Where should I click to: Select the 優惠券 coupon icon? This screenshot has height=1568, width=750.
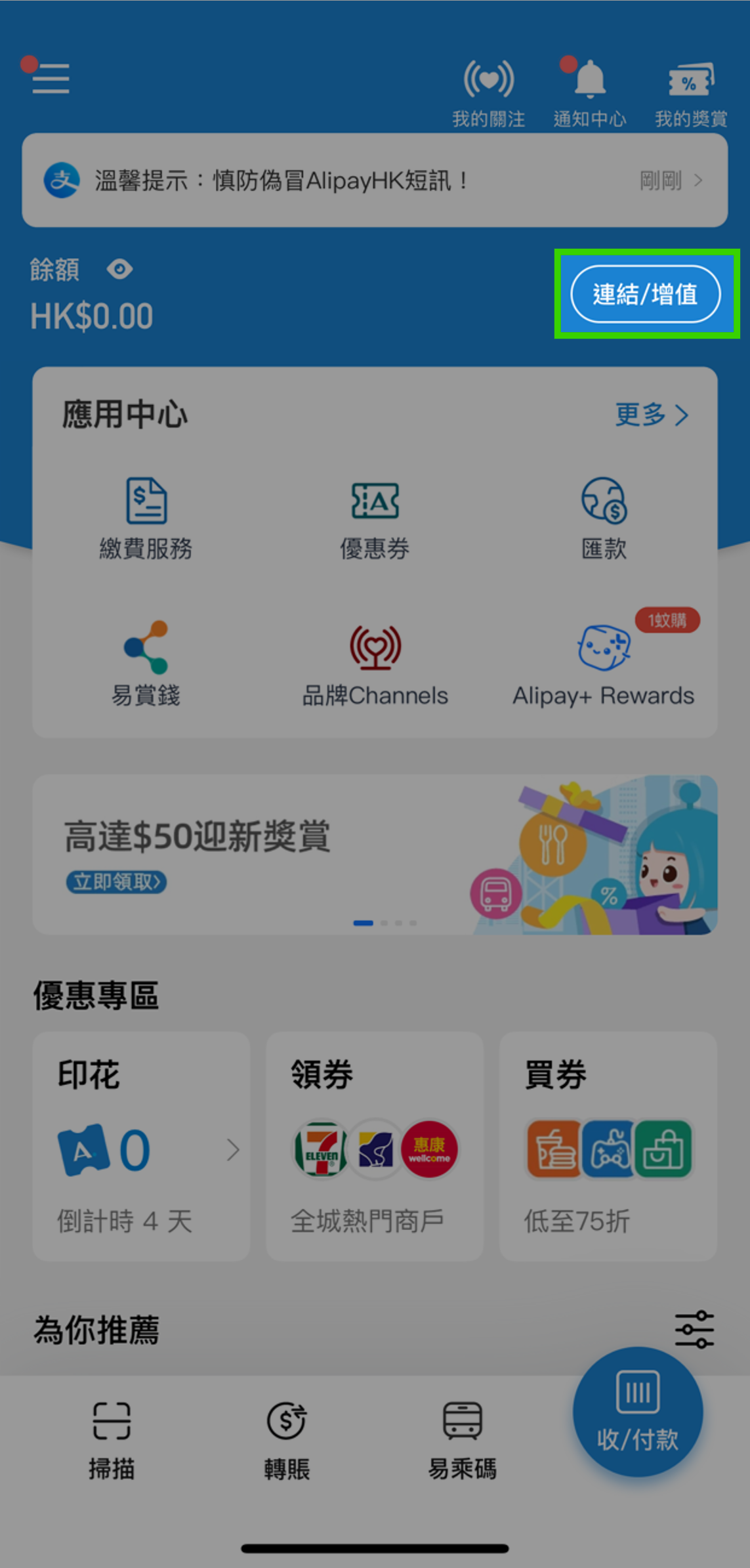point(375,515)
